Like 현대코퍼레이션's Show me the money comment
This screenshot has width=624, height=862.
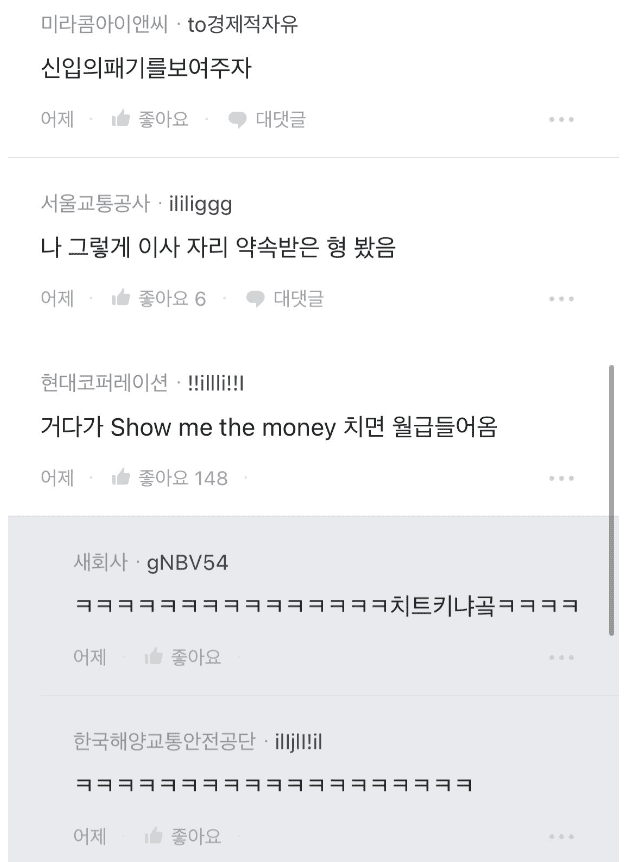tap(170, 478)
